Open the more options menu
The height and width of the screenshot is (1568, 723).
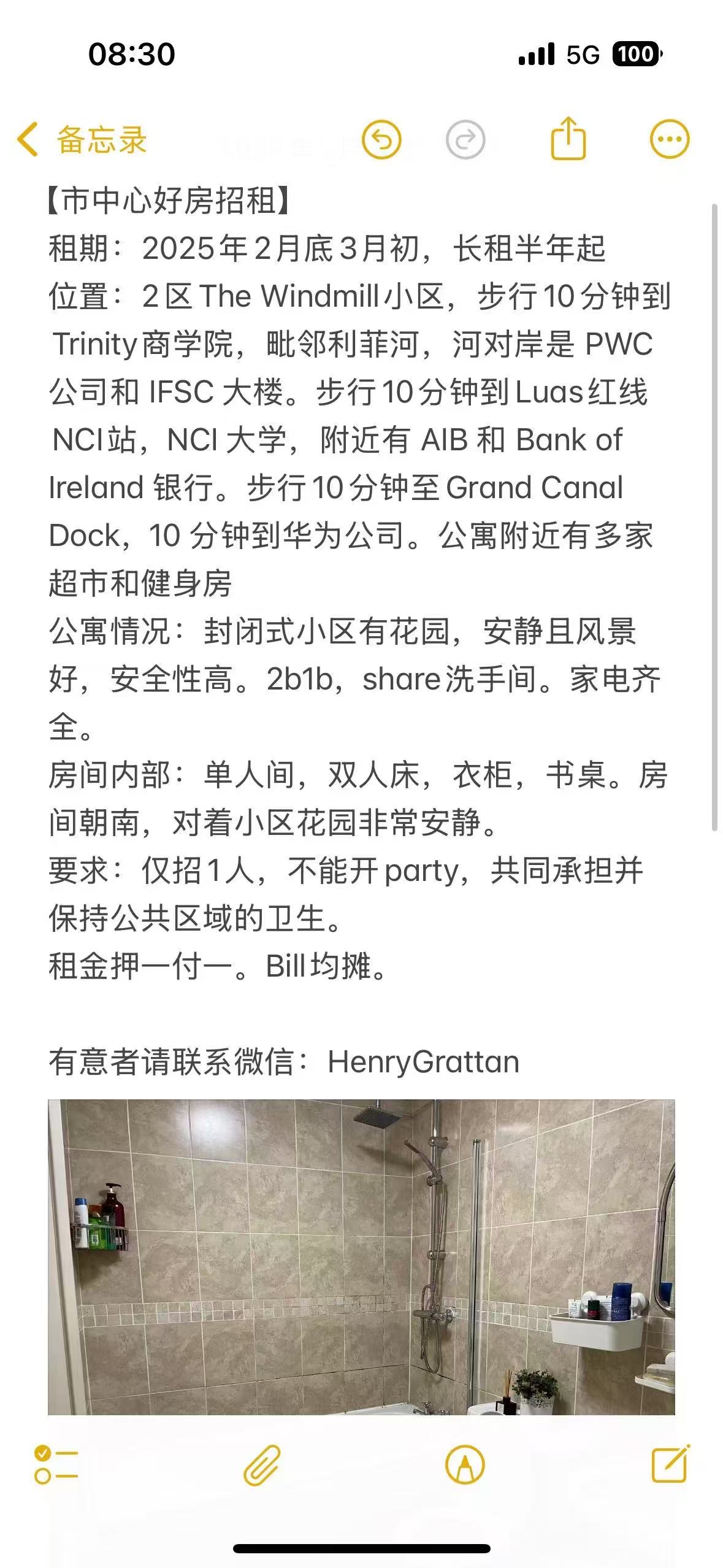pyautogui.click(x=669, y=139)
